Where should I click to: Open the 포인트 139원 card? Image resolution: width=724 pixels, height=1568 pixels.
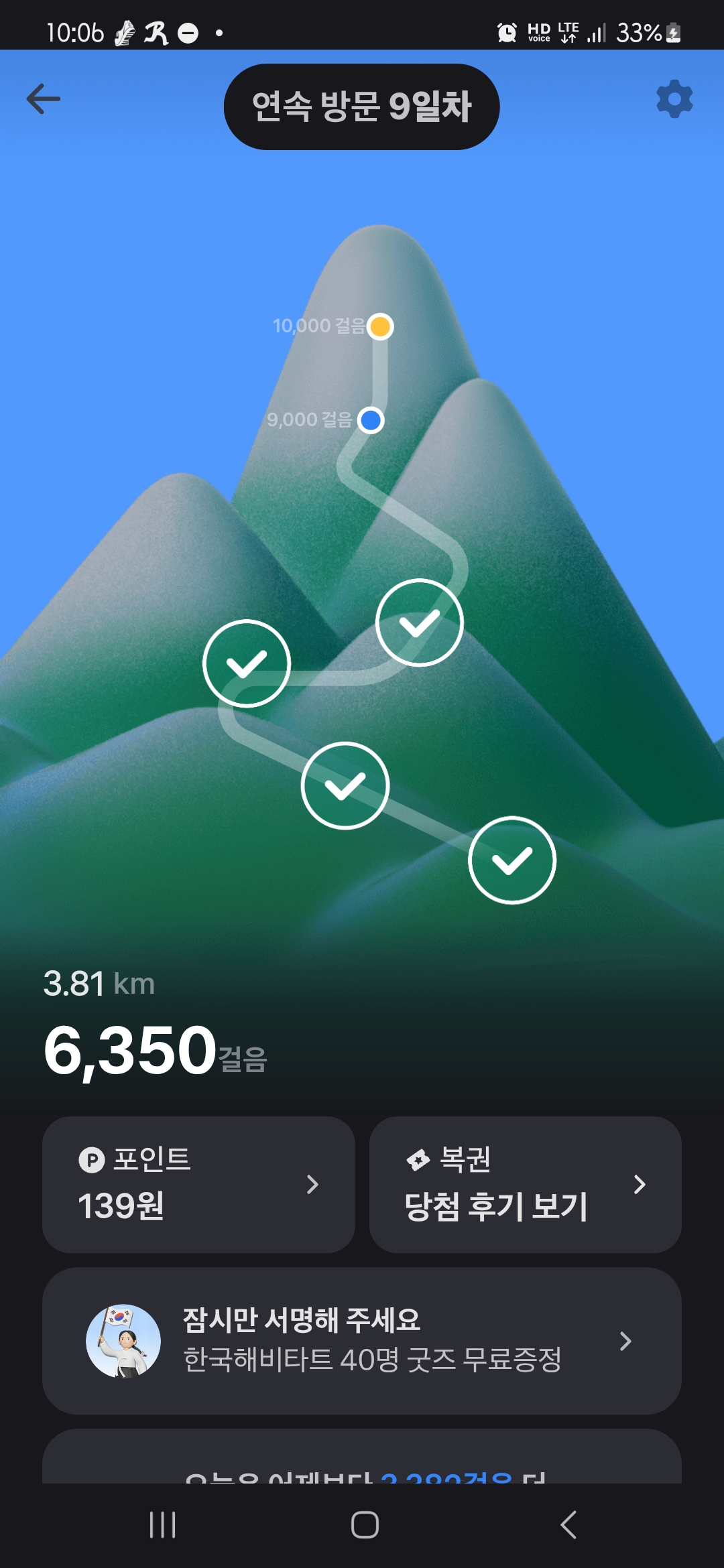[198, 1184]
